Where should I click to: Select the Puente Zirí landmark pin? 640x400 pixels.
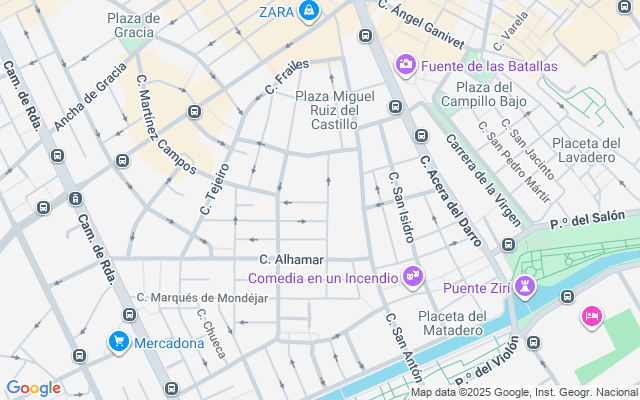click(x=525, y=289)
